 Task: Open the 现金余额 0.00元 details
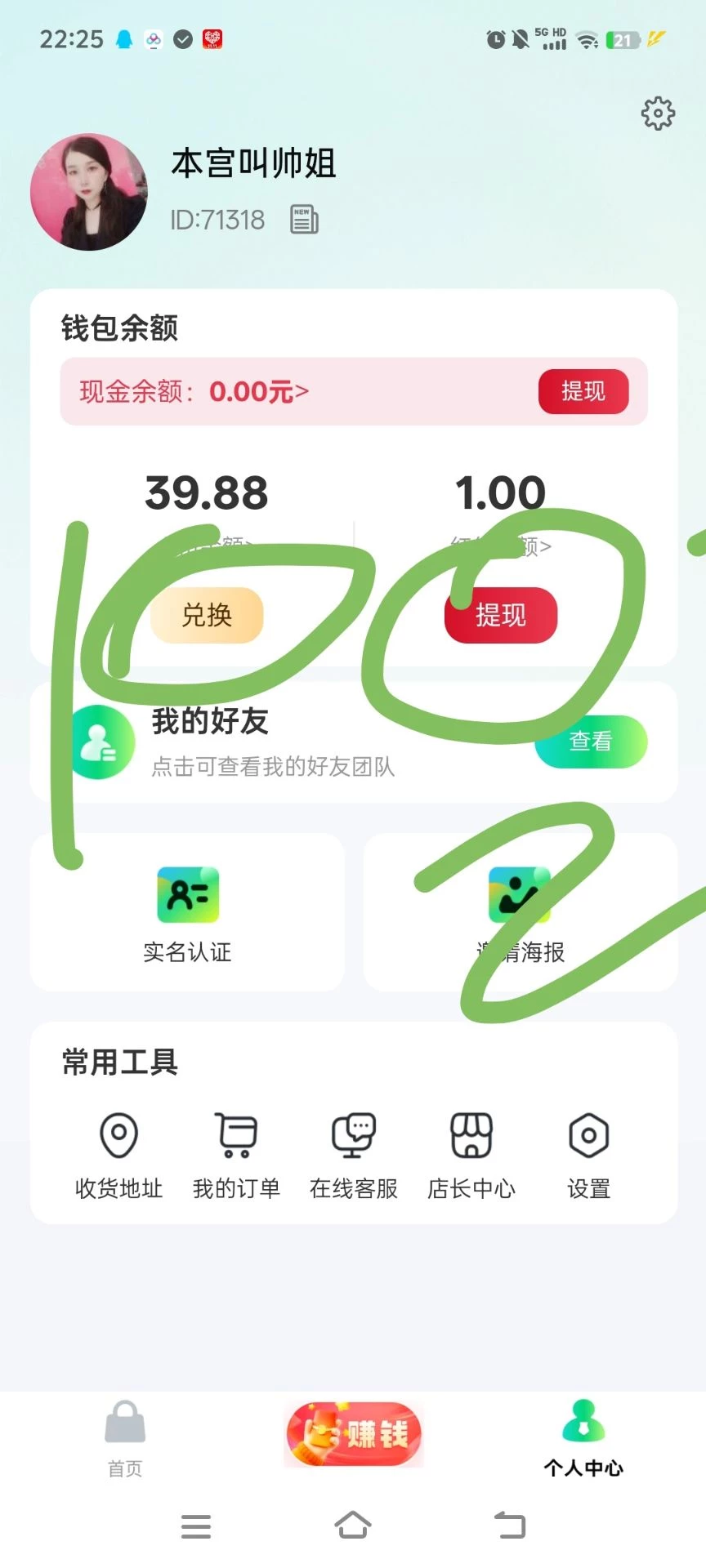click(x=194, y=392)
